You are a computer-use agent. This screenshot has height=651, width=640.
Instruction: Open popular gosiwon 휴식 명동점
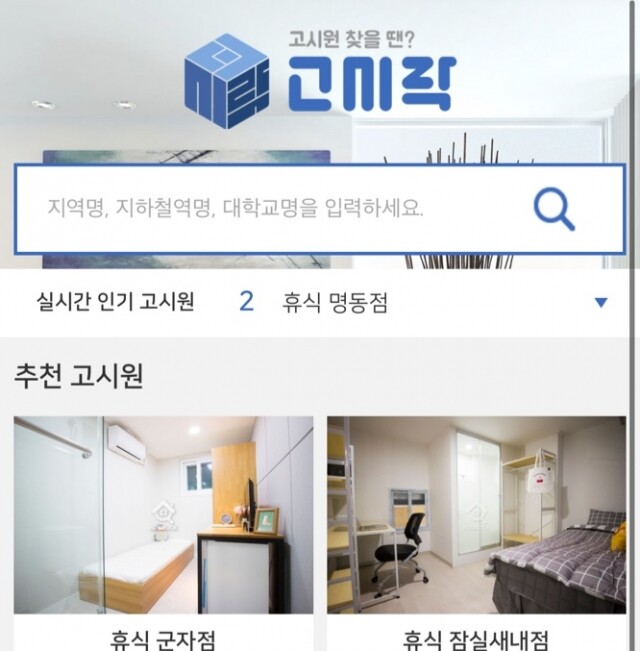coord(335,302)
